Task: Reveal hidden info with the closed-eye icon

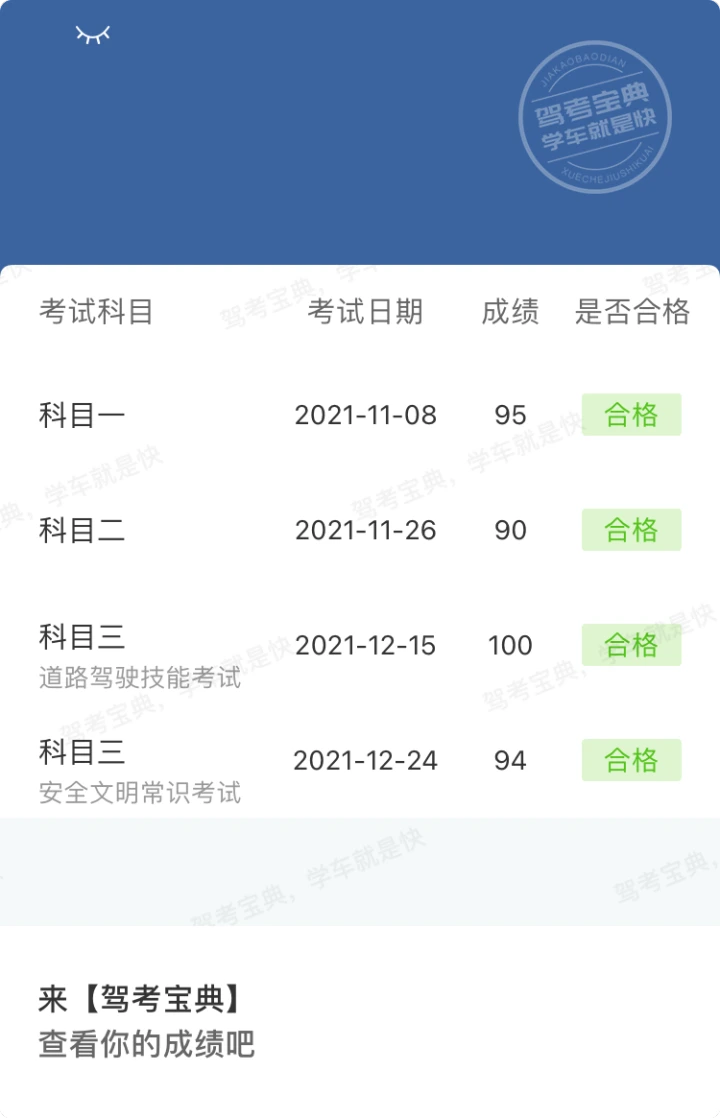Action: pos(92,36)
